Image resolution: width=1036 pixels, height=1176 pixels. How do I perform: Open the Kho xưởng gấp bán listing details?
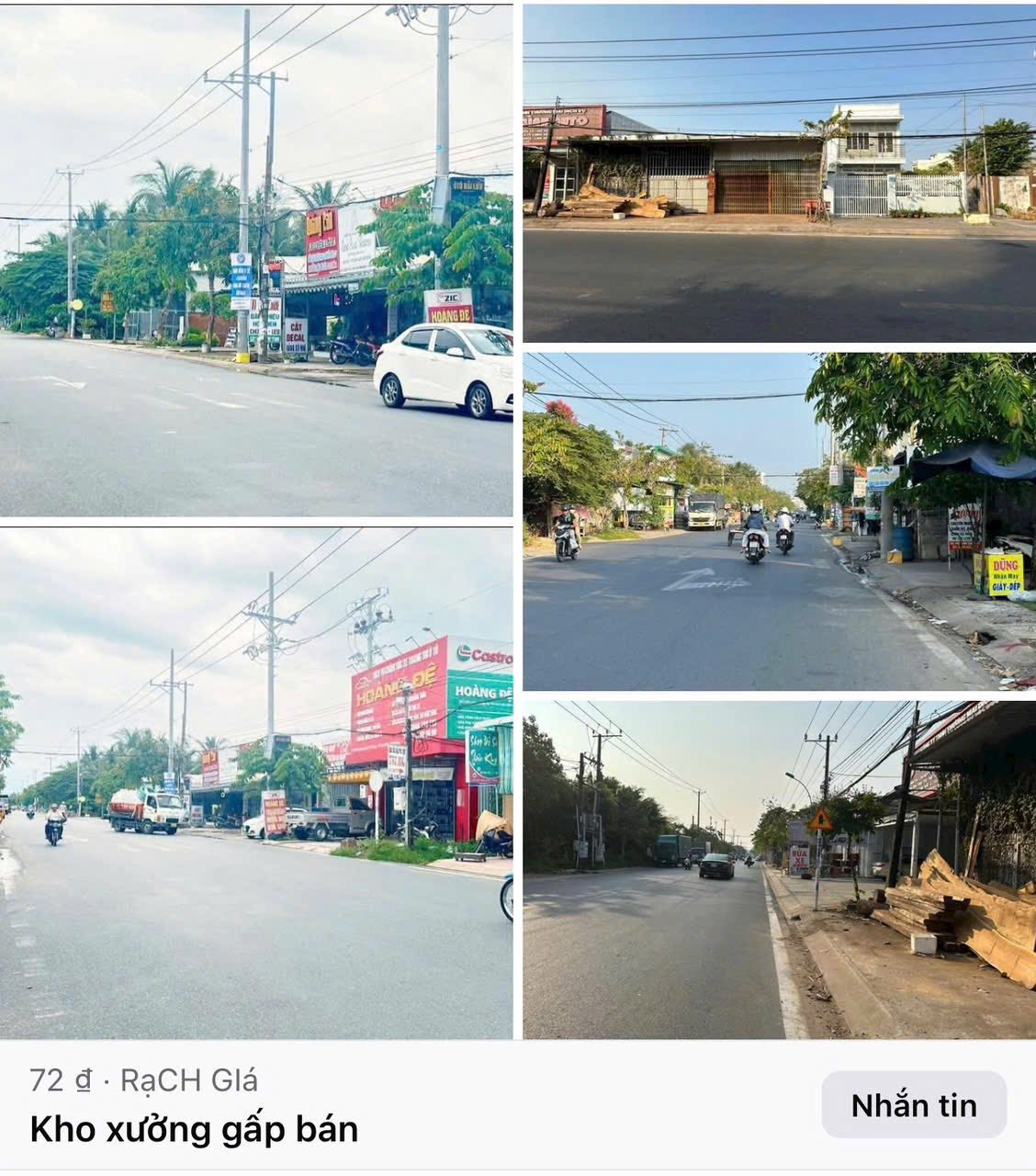194,1129
